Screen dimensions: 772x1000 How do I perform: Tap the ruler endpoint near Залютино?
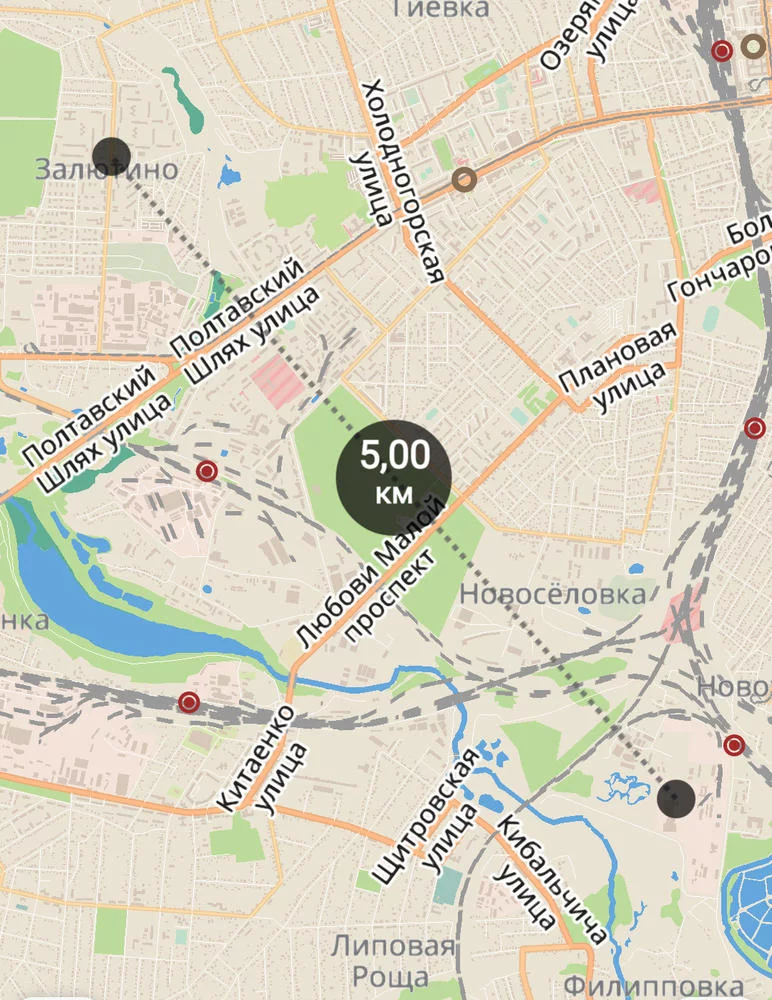pos(111,157)
